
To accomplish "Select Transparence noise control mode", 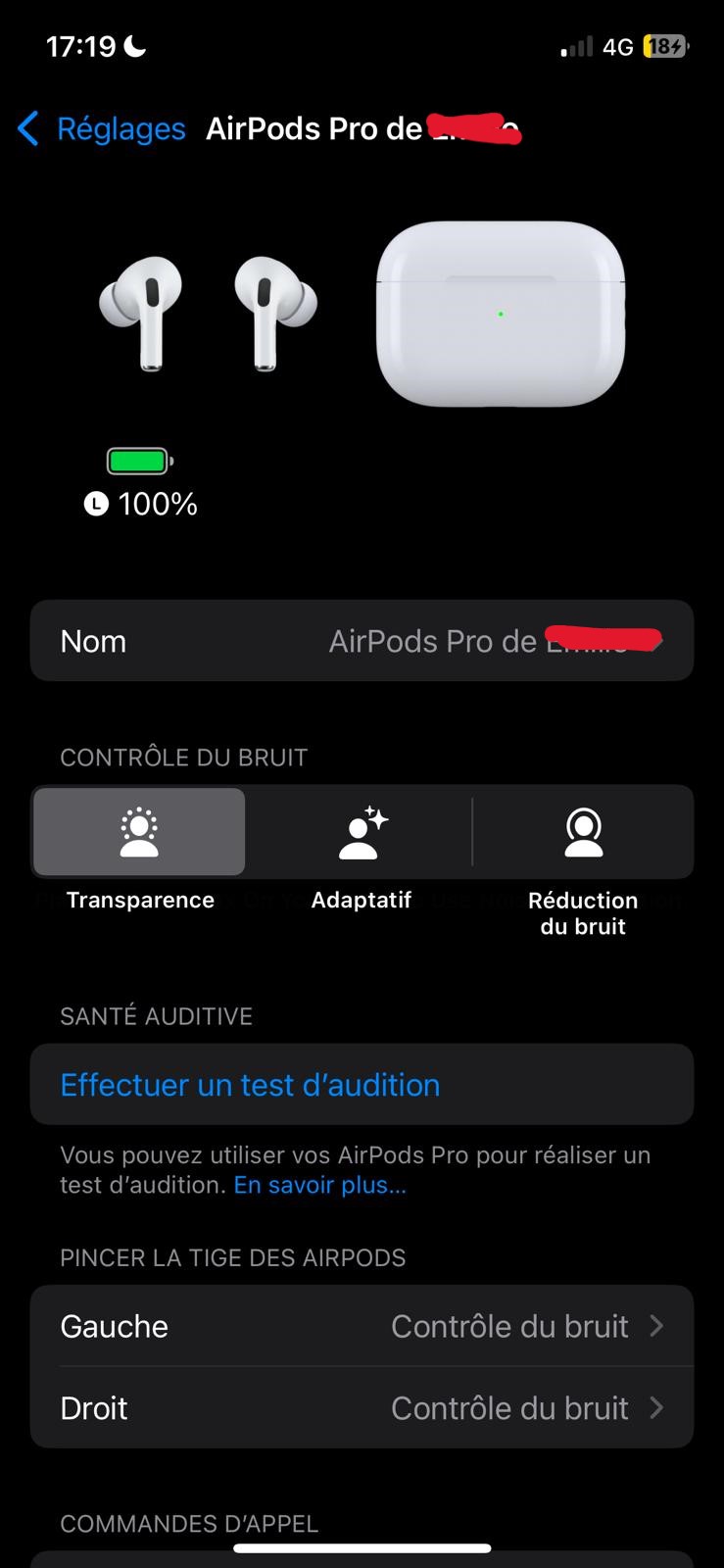I will point(139,833).
